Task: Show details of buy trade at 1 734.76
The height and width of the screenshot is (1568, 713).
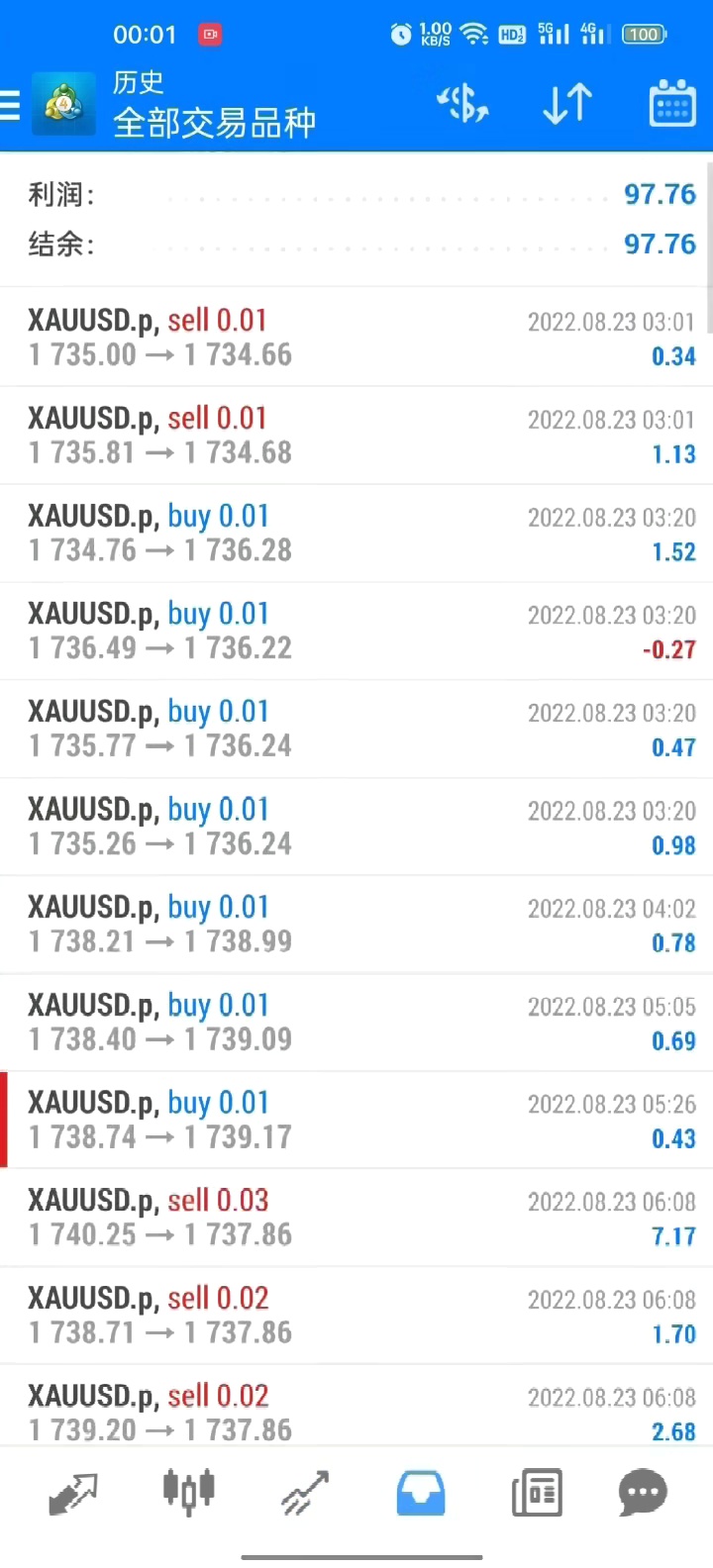Action: tap(356, 534)
